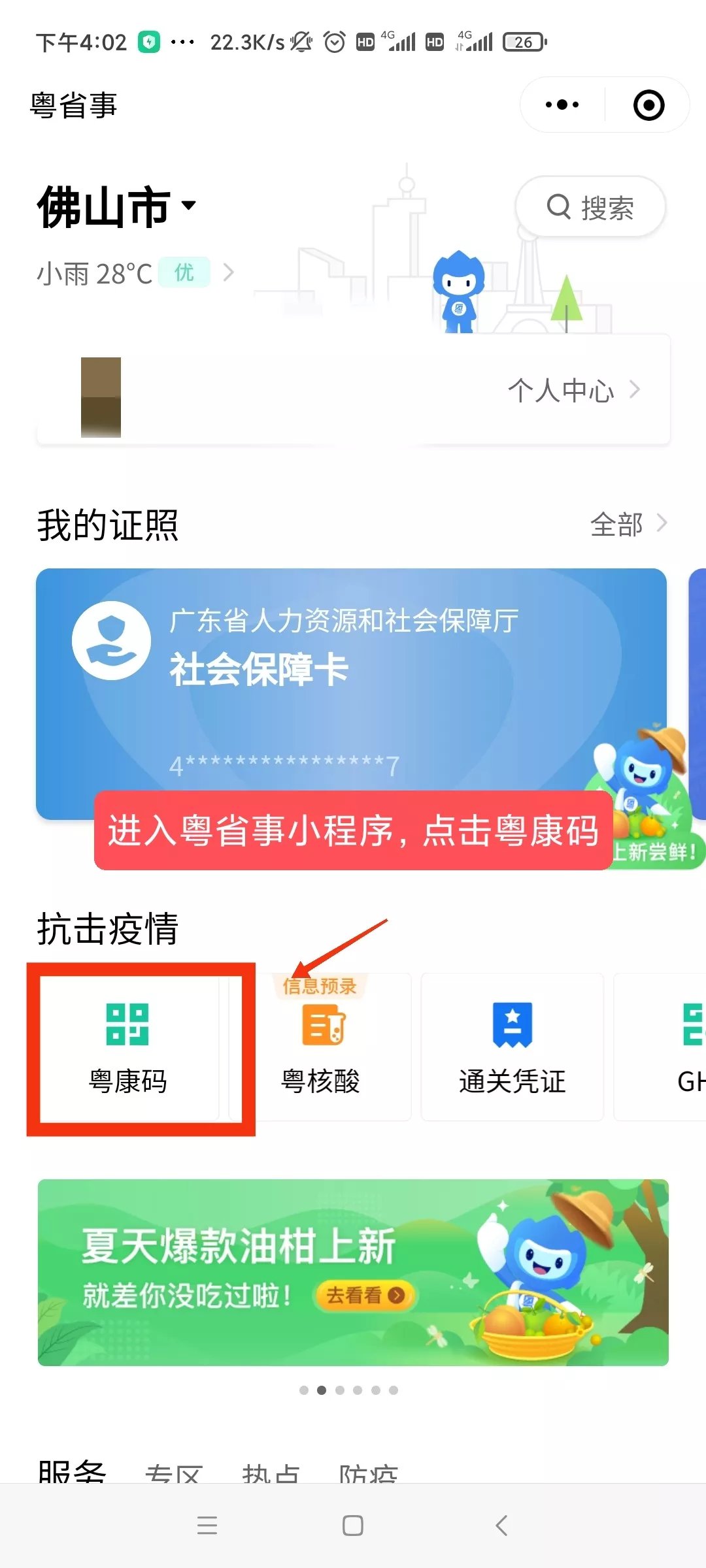This screenshot has width=706, height=1568.
Task: Open weather details for 小雨 28°C
Action: tap(134, 273)
